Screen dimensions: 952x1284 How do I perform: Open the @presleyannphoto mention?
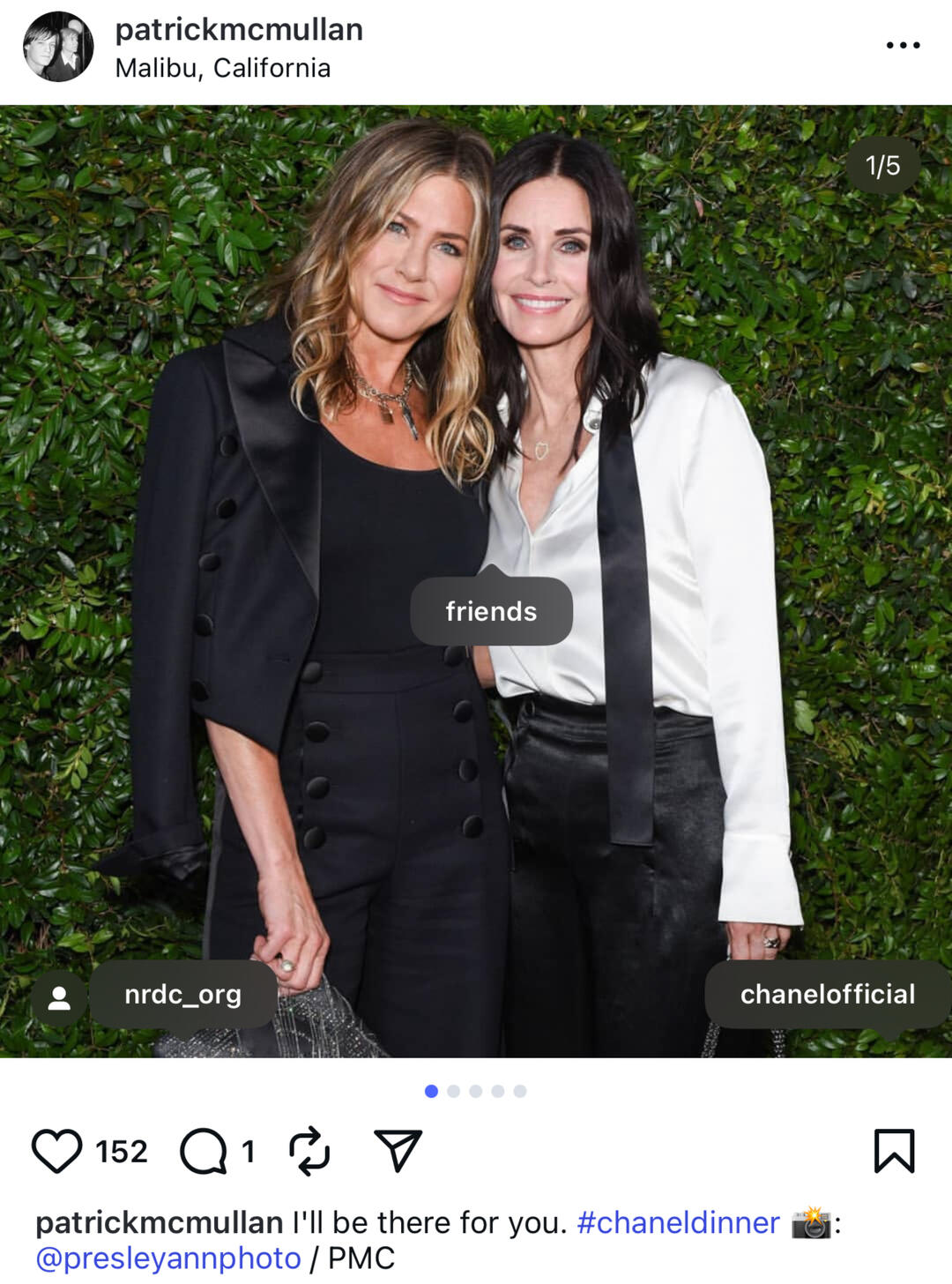tap(168, 1258)
